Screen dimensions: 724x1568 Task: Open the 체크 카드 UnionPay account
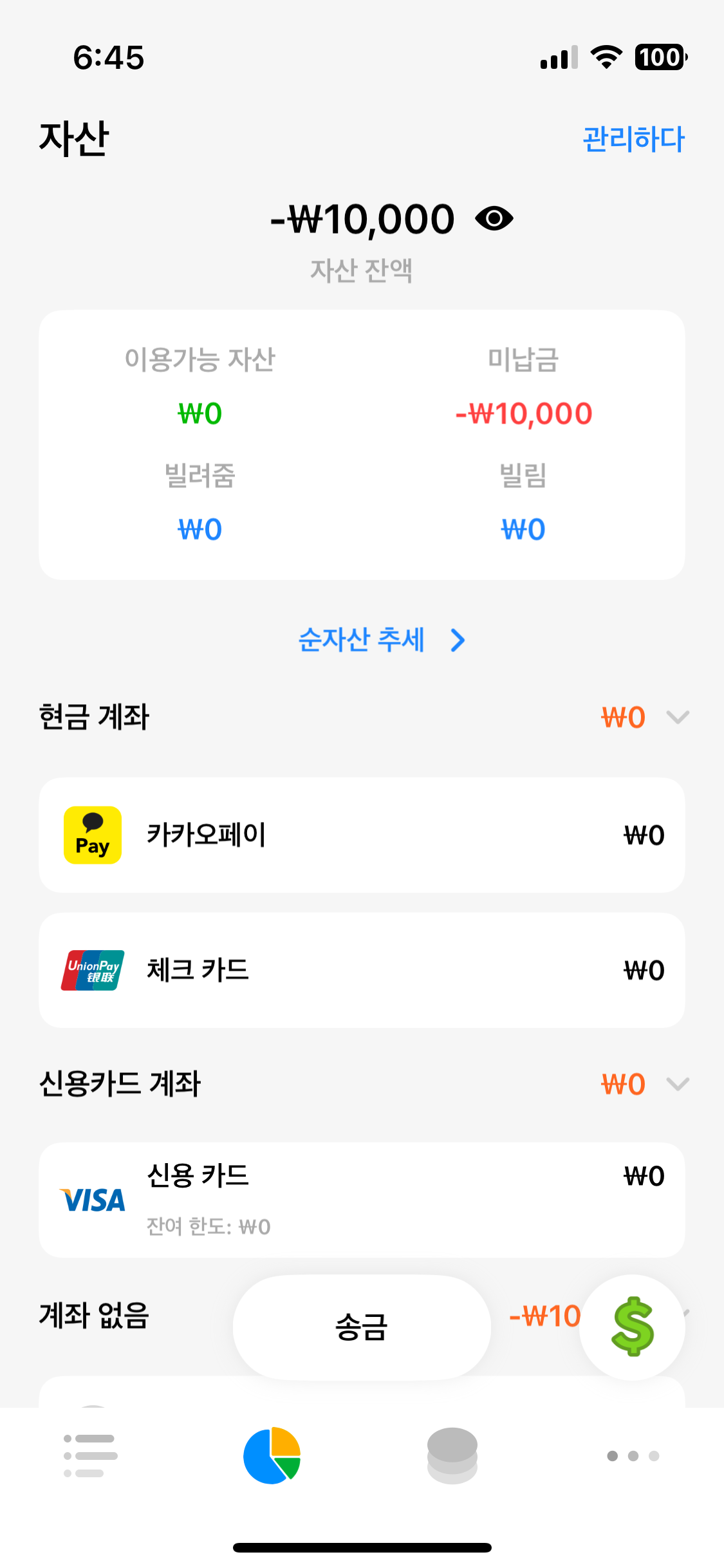point(362,970)
